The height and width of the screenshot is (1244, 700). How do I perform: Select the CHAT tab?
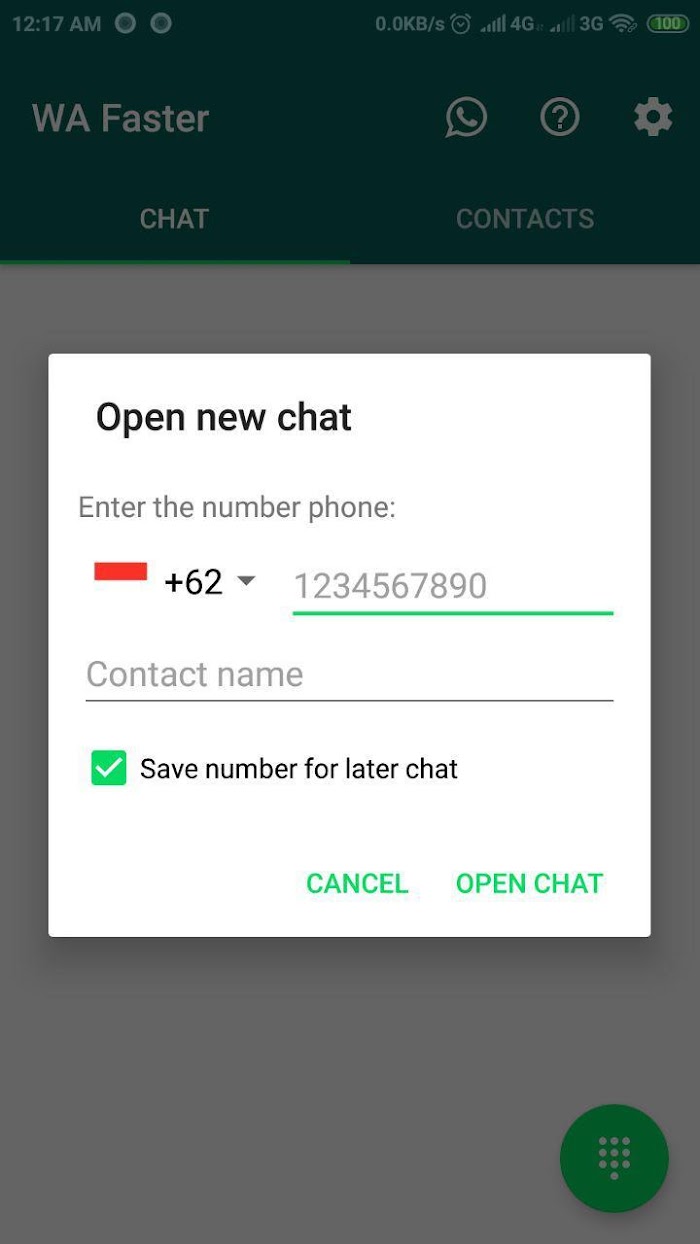(x=175, y=219)
